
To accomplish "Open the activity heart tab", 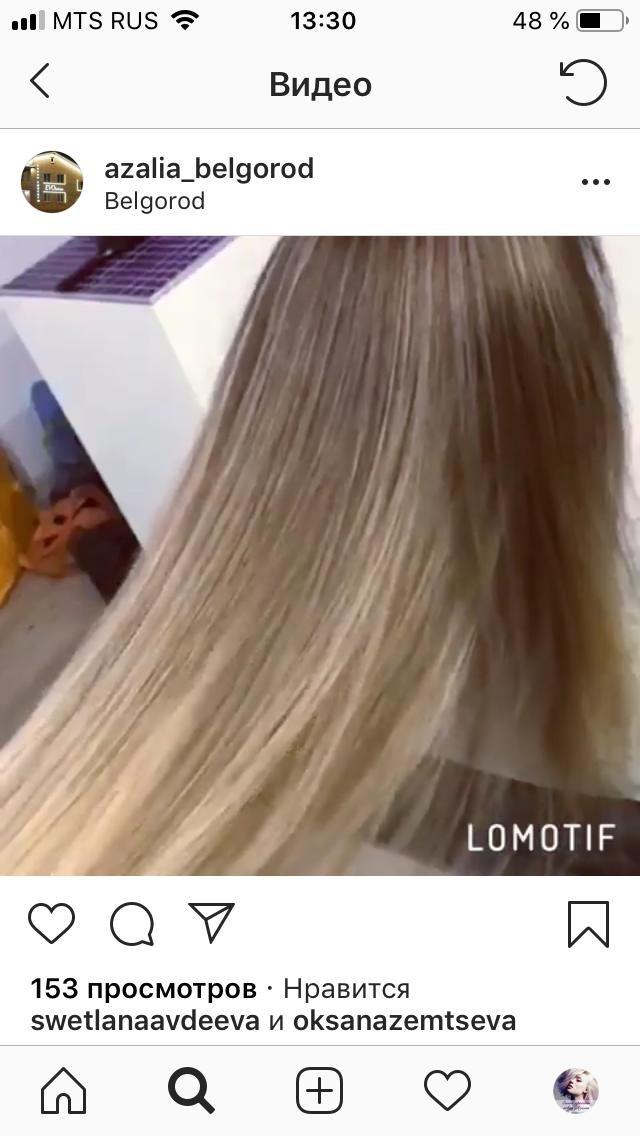I will (x=447, y=1090).
